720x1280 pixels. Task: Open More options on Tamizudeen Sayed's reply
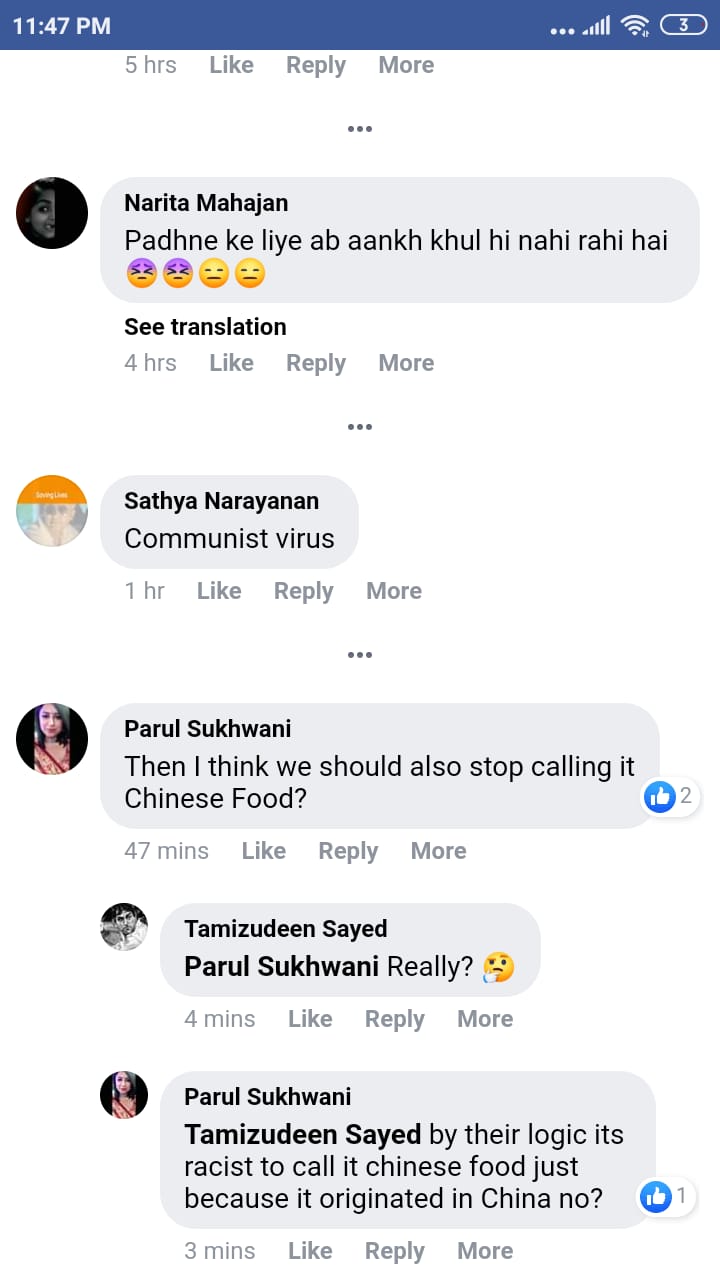pyautogui.click(x=485, y=1019)
